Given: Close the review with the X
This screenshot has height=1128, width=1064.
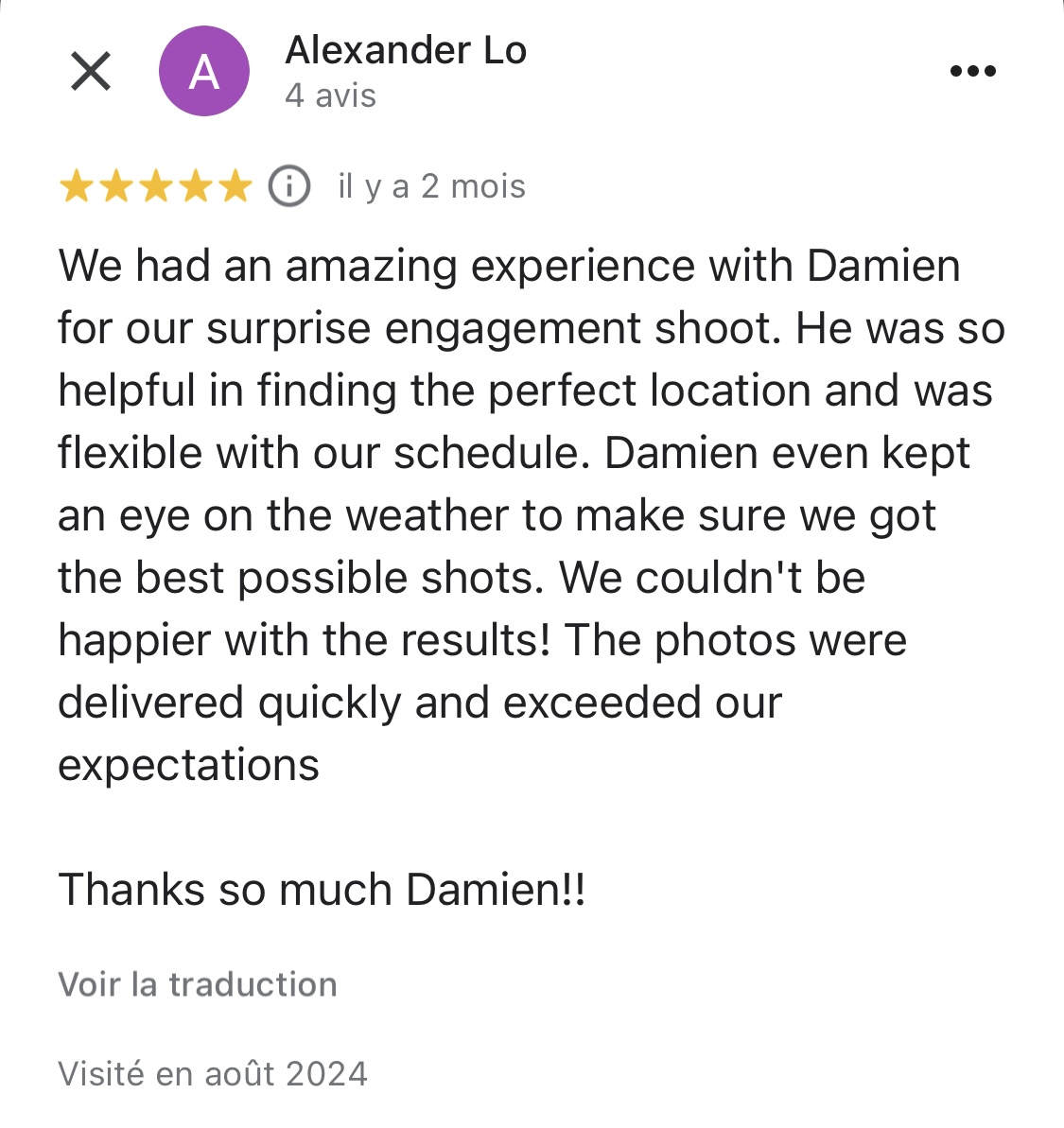Looking at the screenshot, I should coord(91,71).
